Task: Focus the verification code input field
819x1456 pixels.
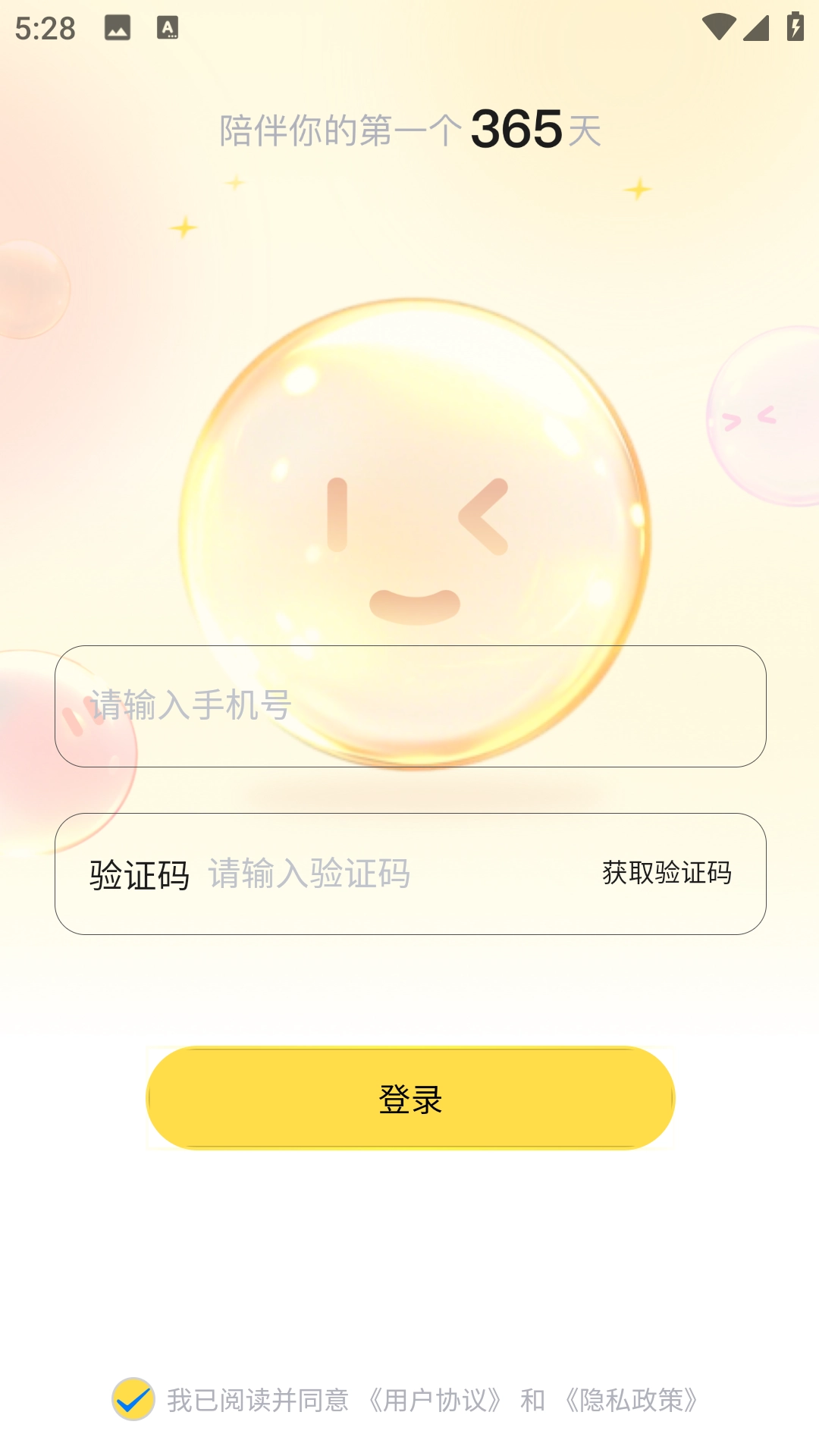Action: [379, 874]
